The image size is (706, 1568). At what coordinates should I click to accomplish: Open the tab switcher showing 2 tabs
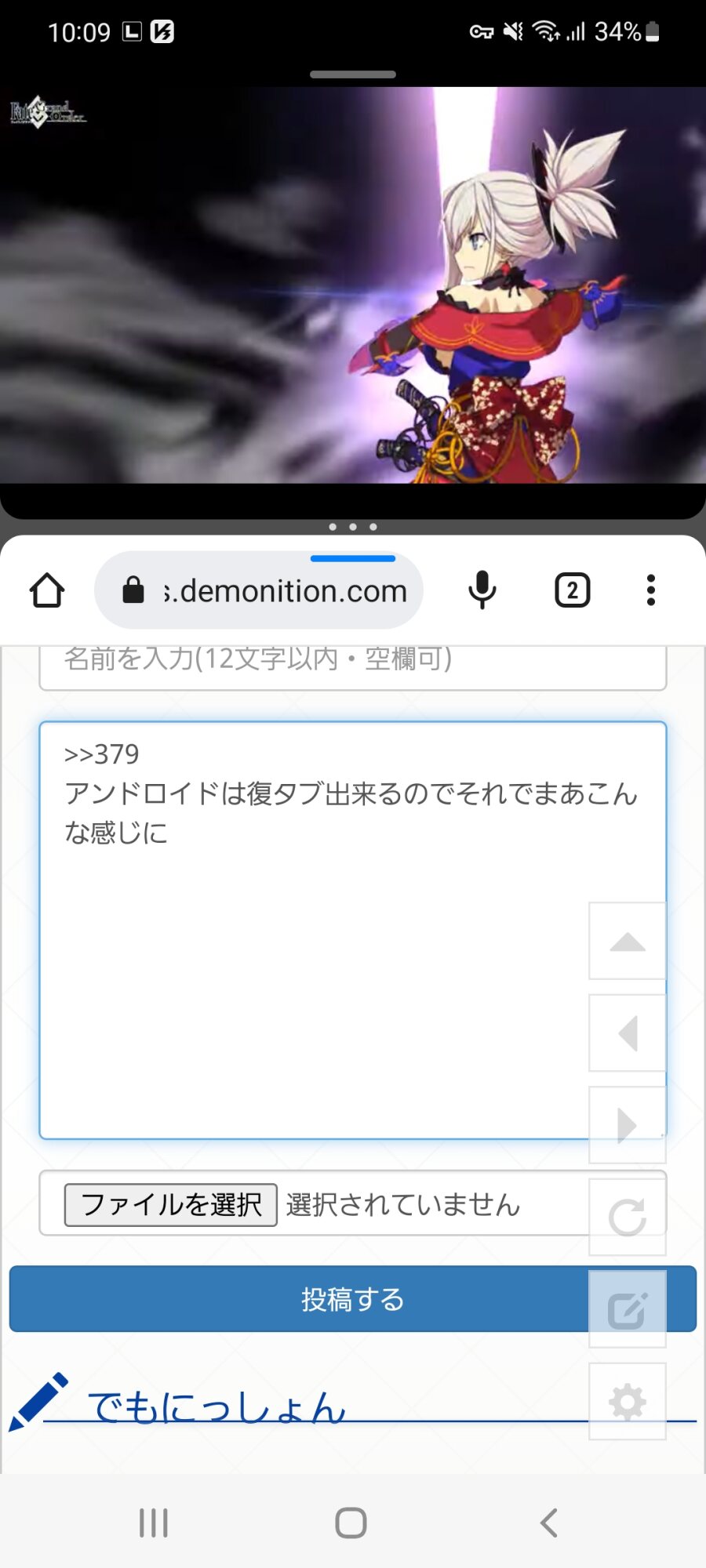click(x=572, y=590)
